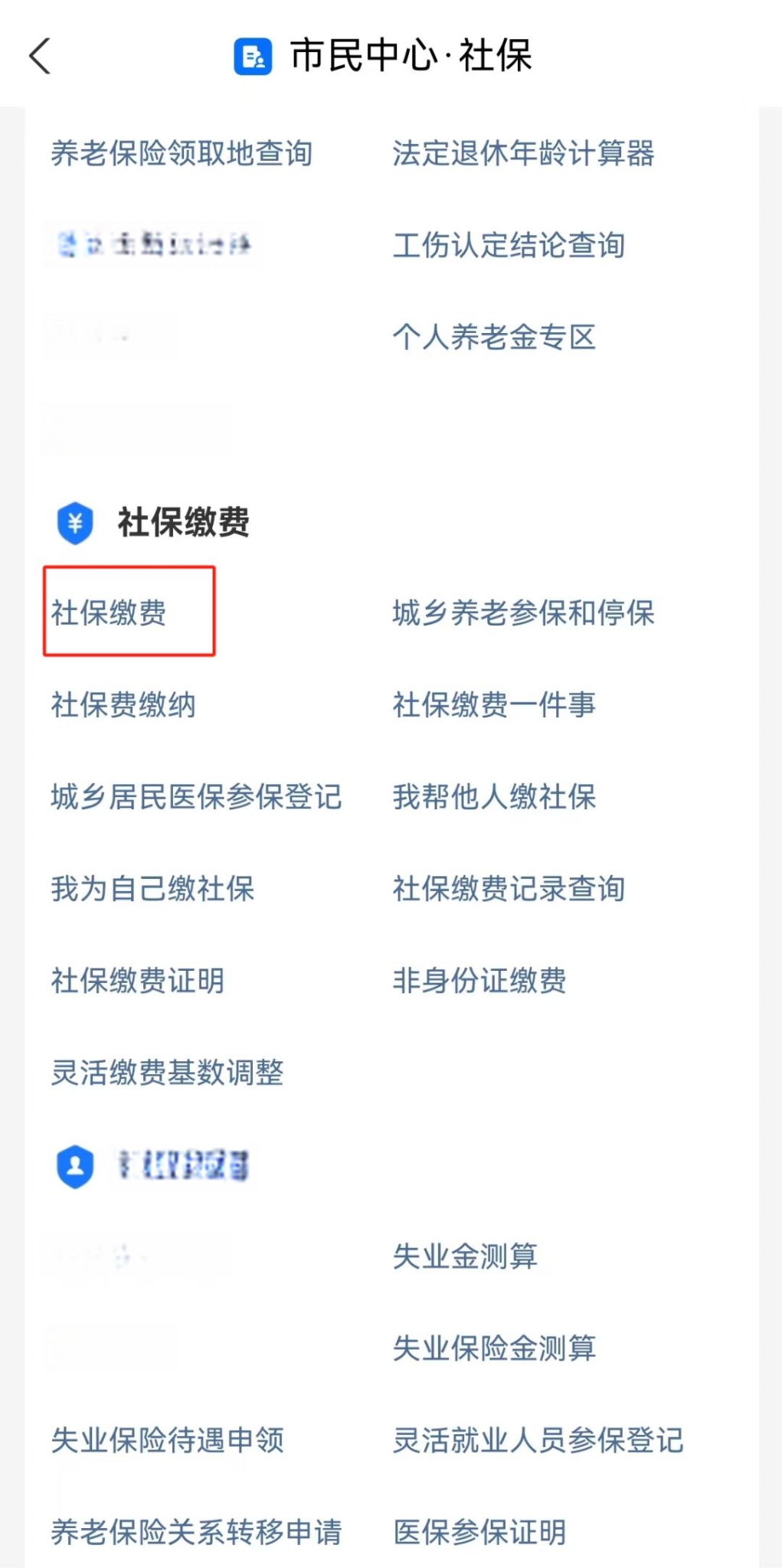Open 城乡居民医保参保登记
This screenshot has width=782, height=1568.
pos(196,796)
